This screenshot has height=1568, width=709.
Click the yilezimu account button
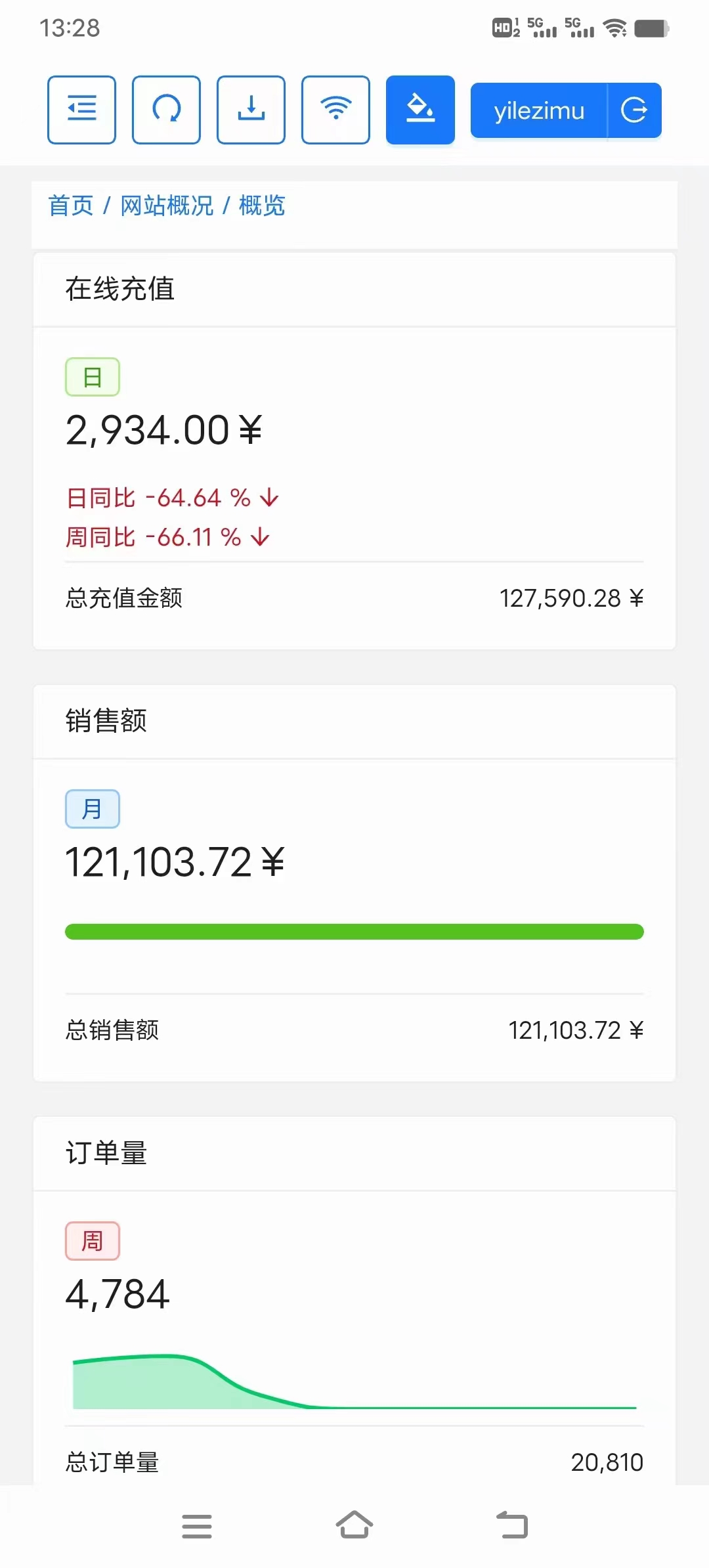(538, 110)
